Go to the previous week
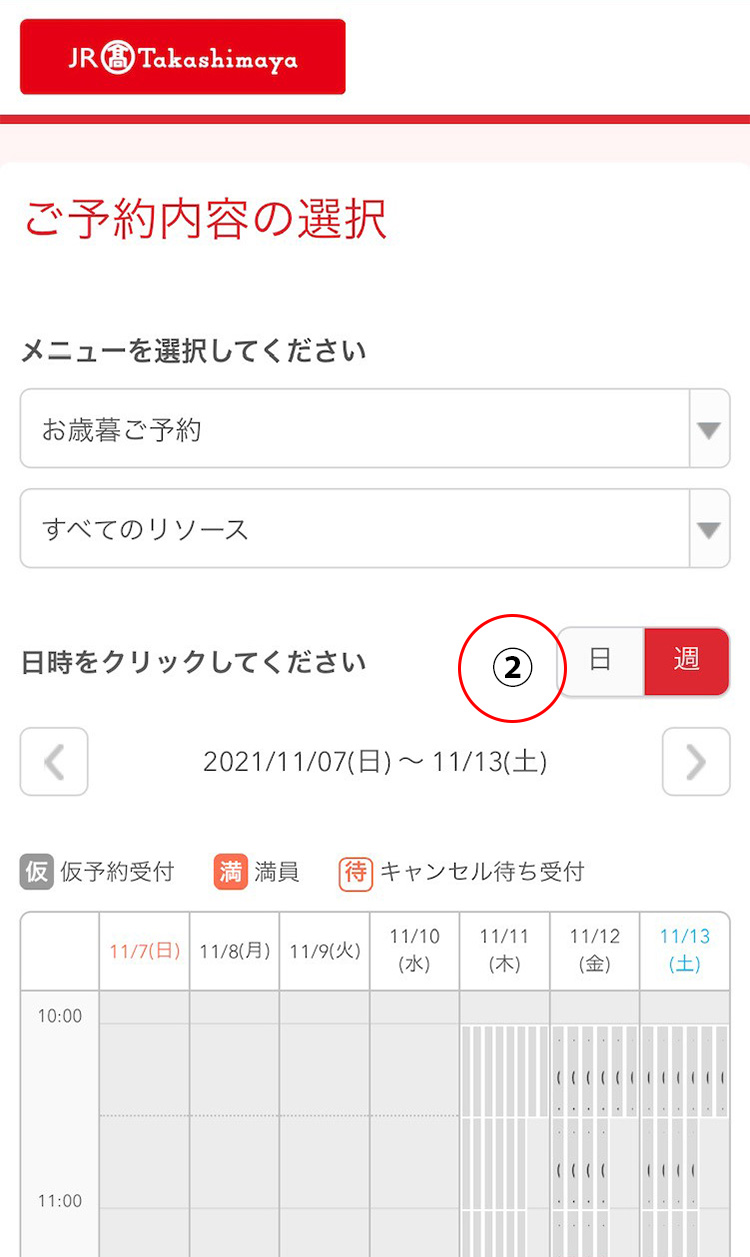Viewport: 750px width, 1257px height. (54, 762)
